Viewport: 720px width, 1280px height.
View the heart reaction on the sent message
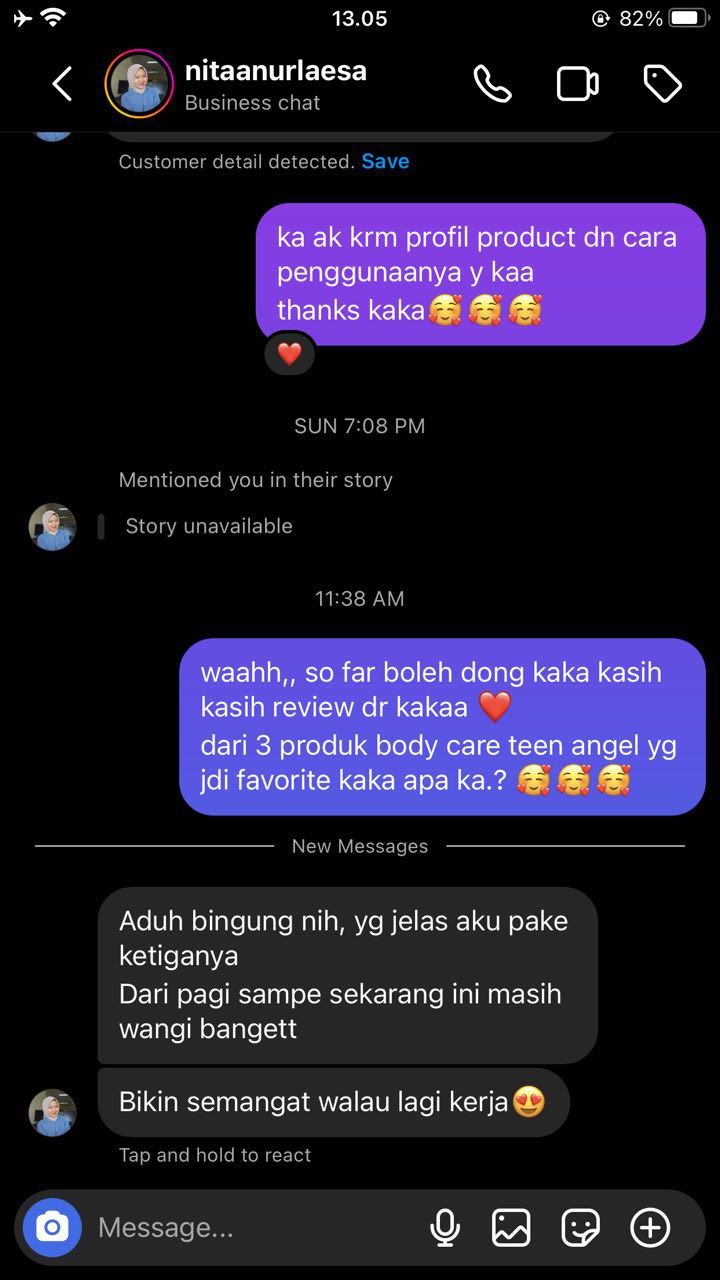click(290, 354)
